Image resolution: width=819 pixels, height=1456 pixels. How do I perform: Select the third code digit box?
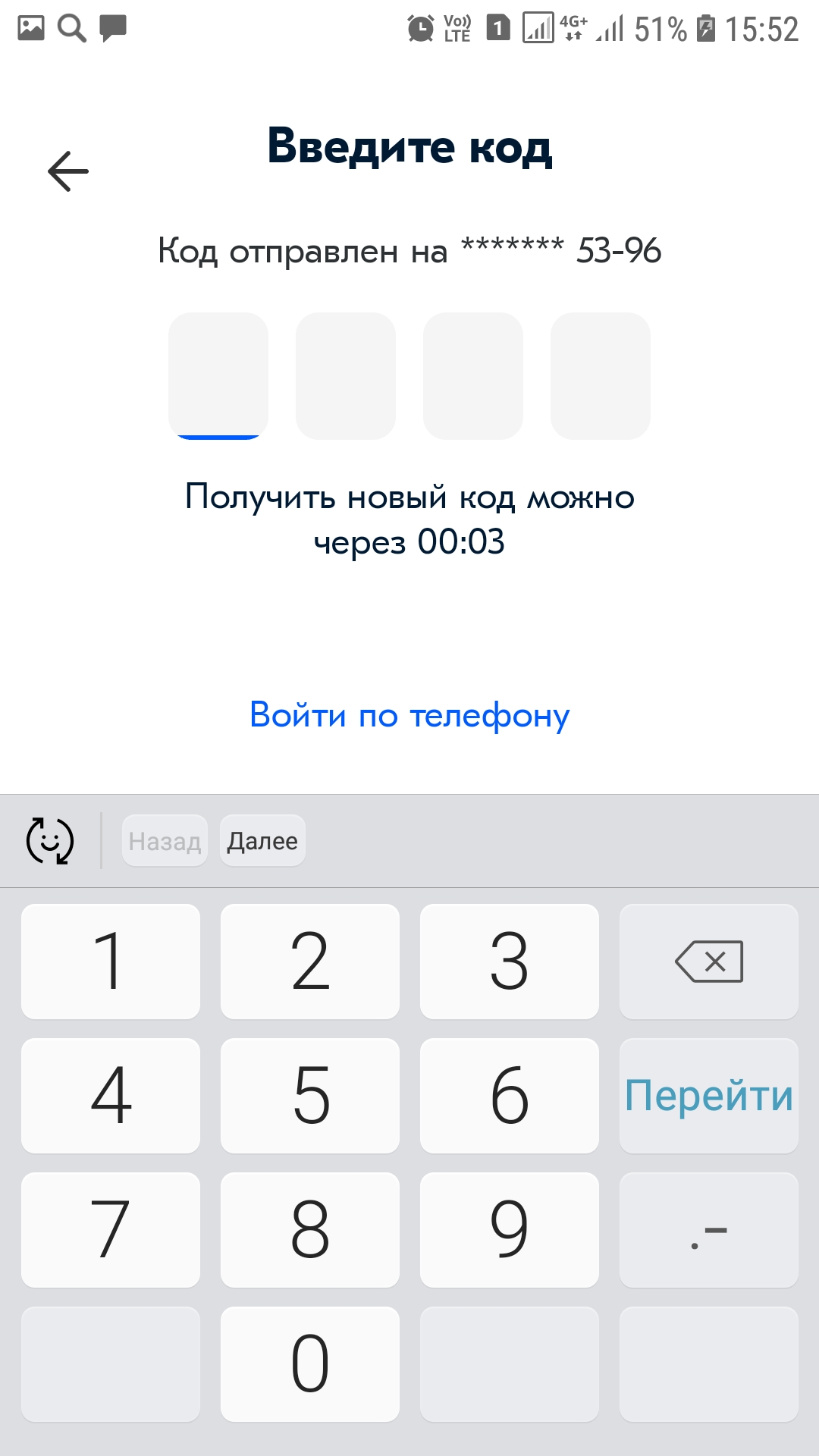pyautogui.click(x=473, y=376)
